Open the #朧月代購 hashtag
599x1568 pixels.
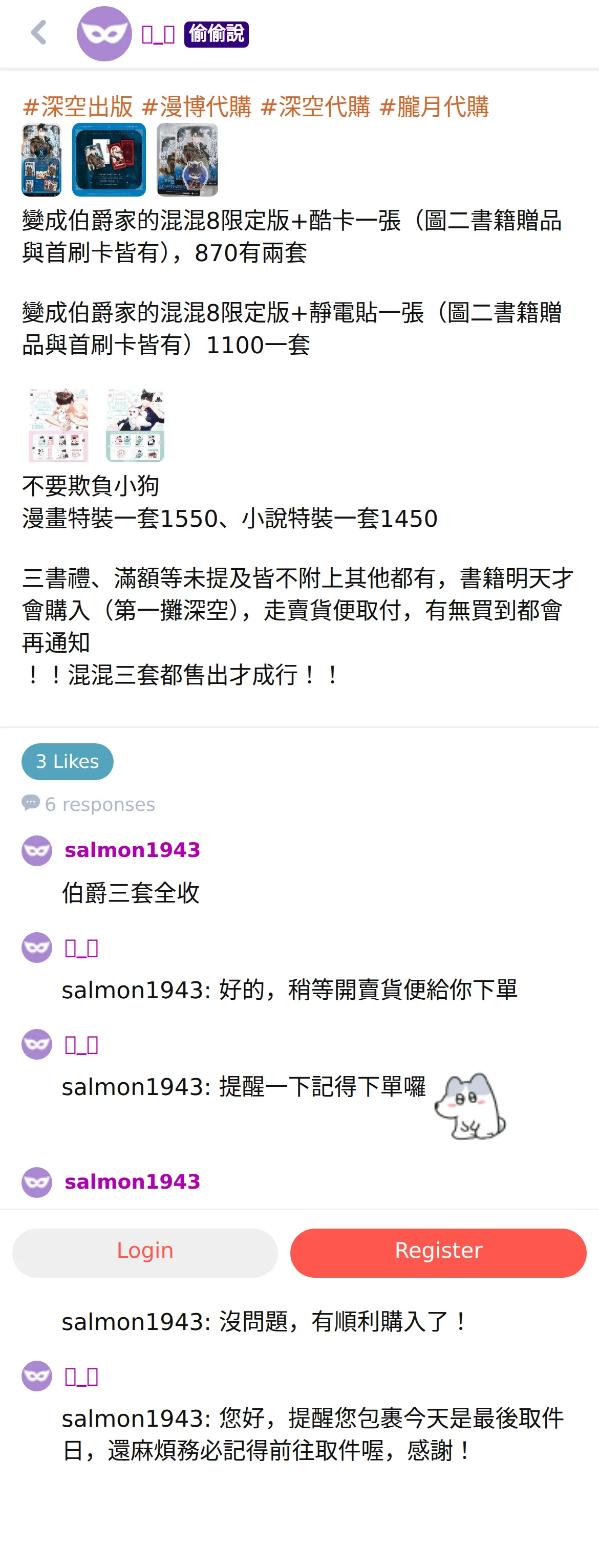pyautogui.click(x=434, y=106)
